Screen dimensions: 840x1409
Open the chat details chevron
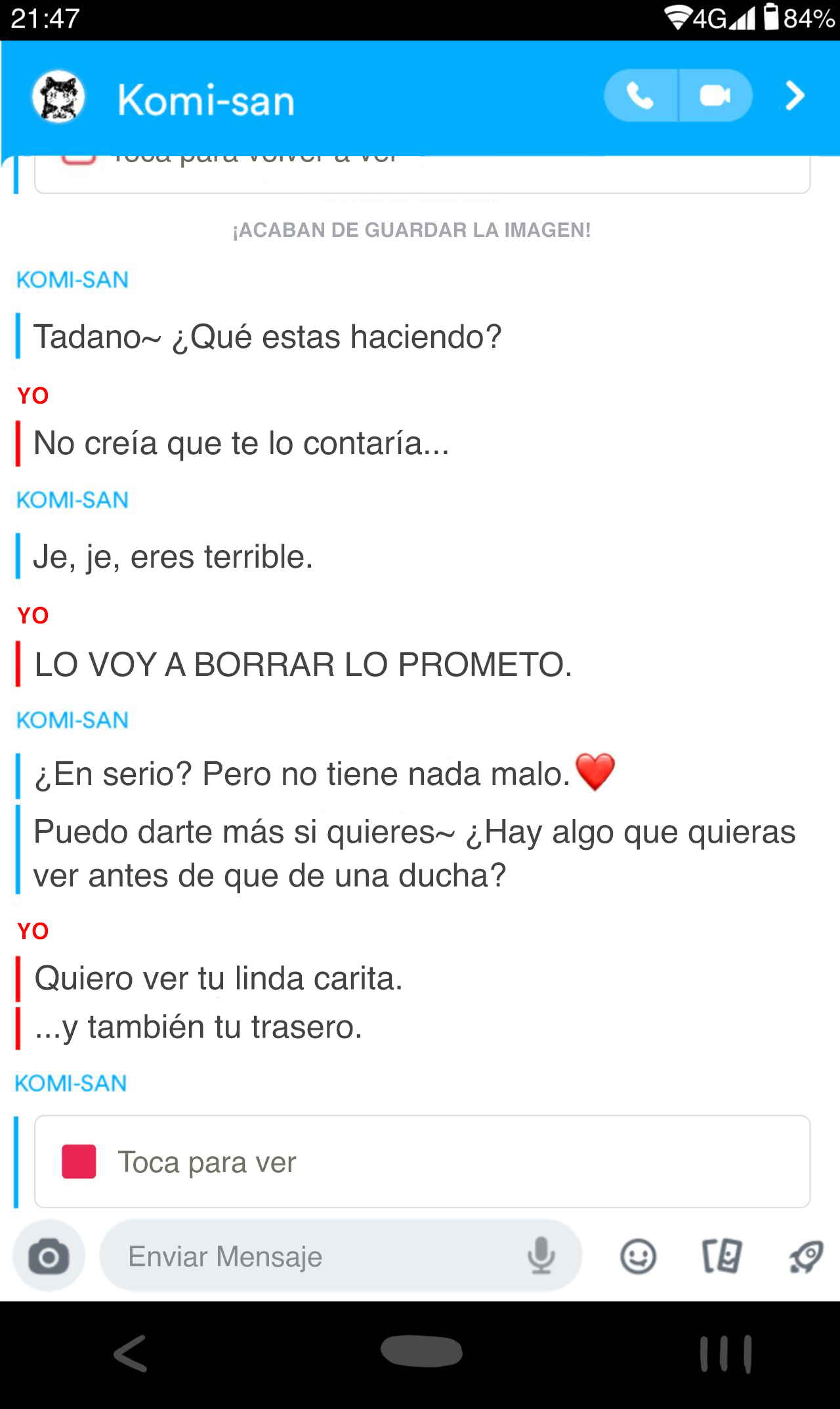(x=795, y=96)
